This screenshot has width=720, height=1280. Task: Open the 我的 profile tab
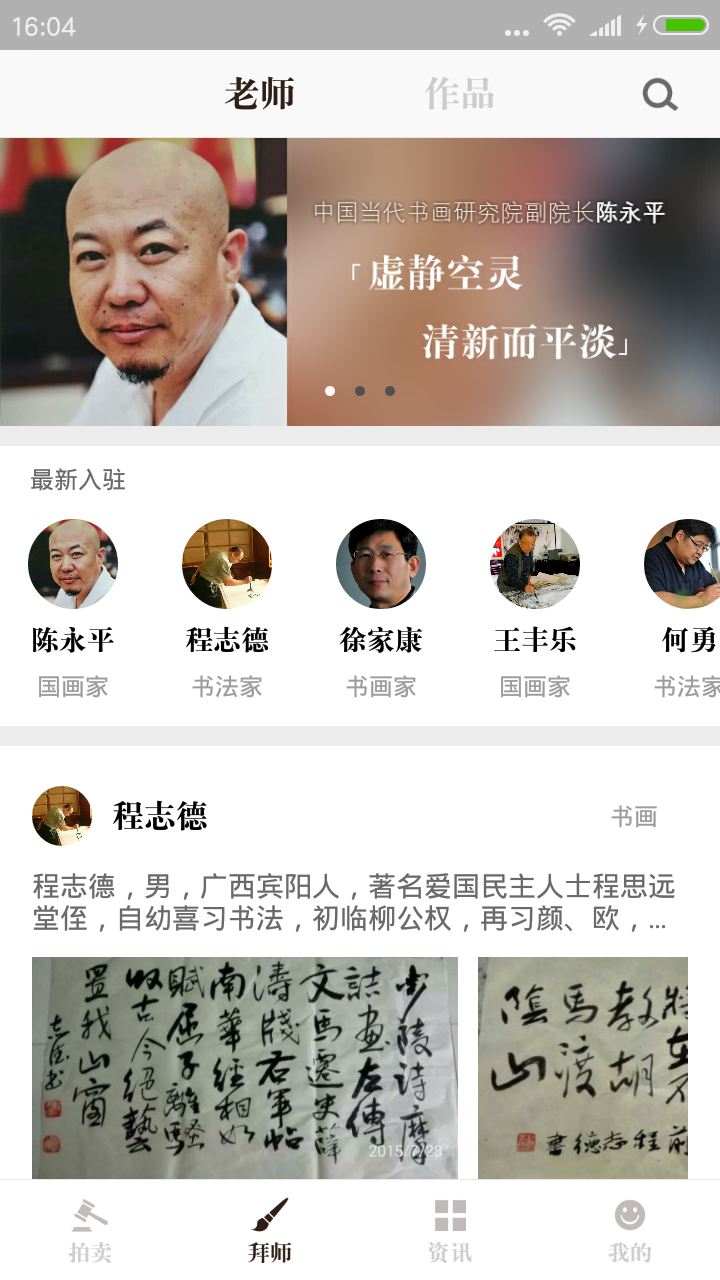pyautogui.click(x=630, y=1230)
